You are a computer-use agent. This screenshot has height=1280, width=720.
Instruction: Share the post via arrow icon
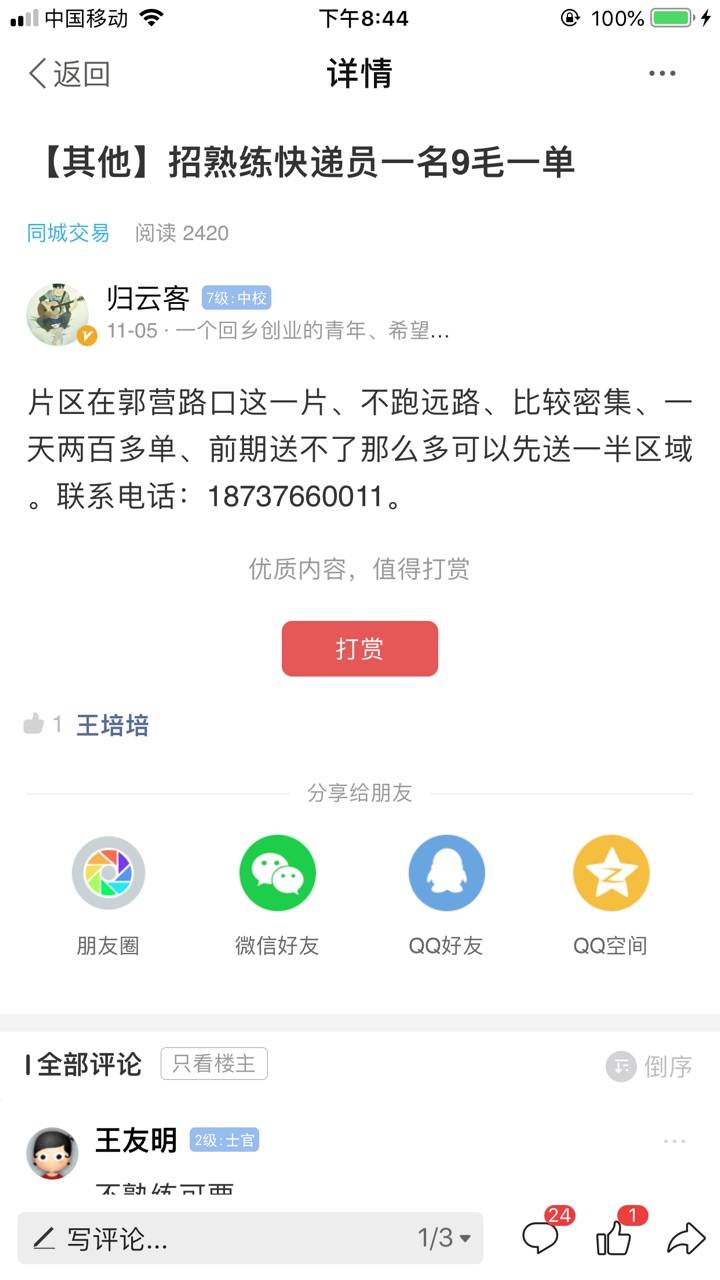pyautogui.click(x=686, y=1239)
